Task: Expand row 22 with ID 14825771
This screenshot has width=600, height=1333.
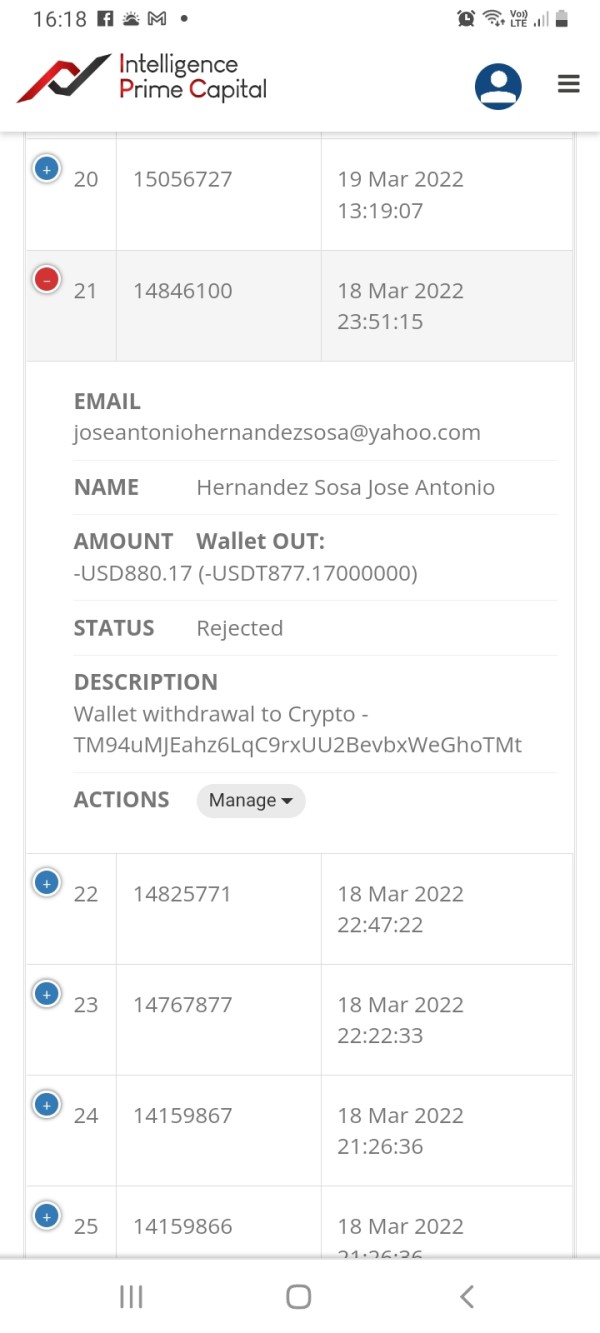Action: (x=46, y=883)
